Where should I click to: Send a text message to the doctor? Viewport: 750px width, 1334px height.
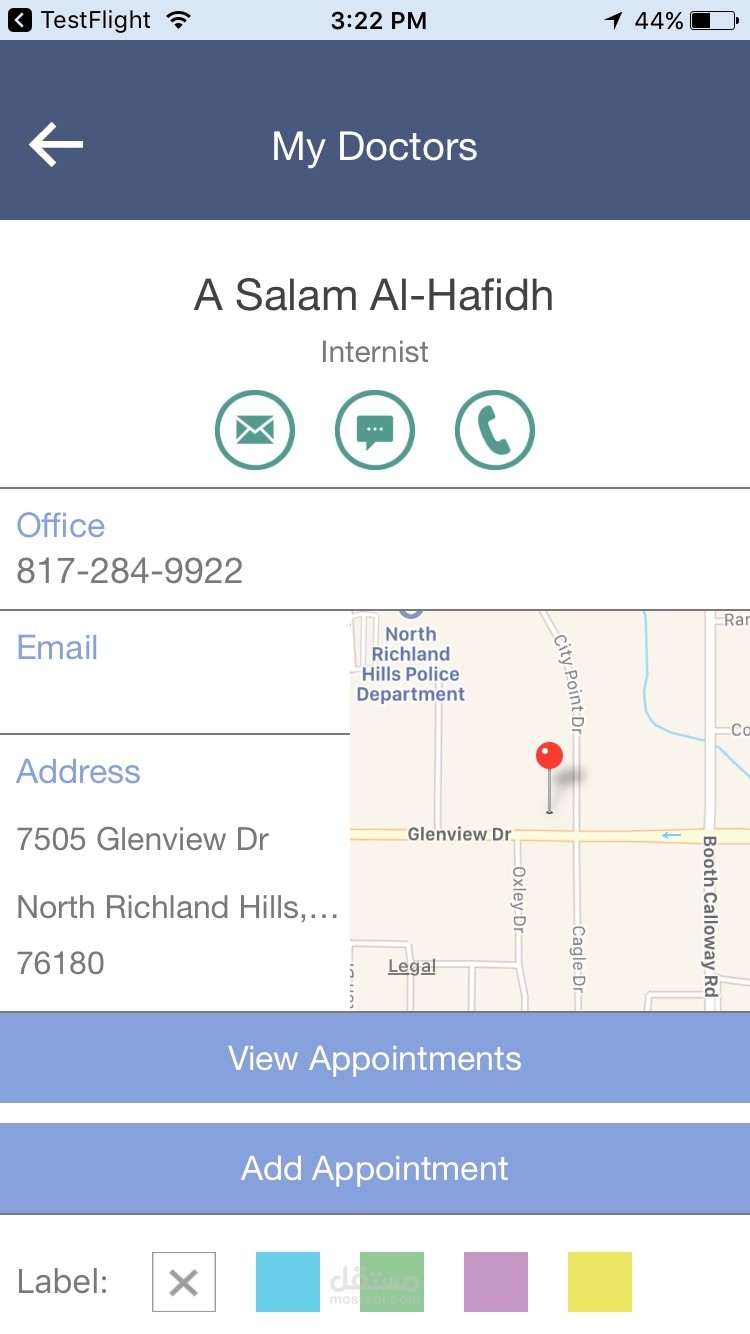[x=375, y=430]
